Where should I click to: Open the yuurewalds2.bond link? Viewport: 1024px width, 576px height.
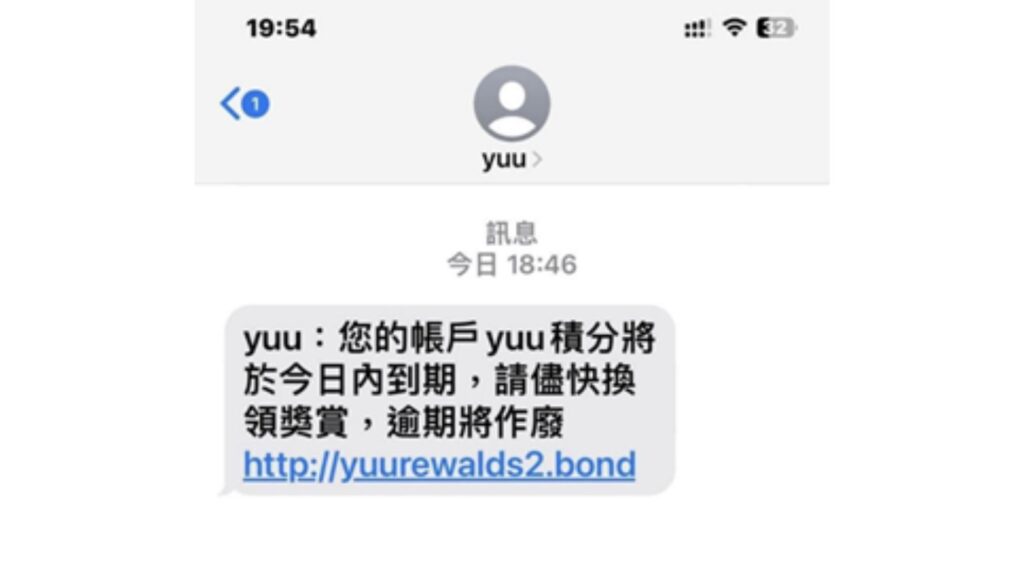tap(439, 466)
